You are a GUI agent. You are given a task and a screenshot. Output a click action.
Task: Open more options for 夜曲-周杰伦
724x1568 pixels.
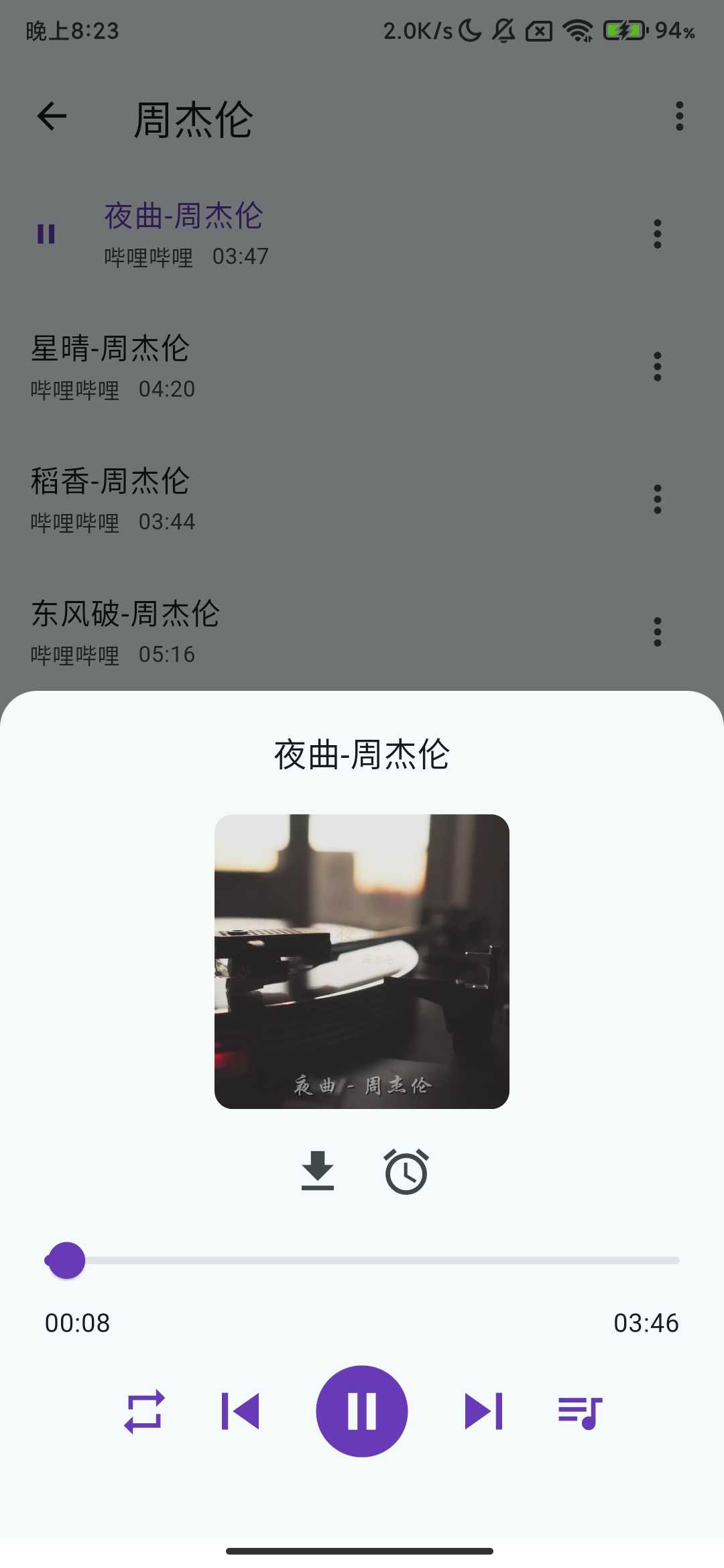pyautogui.click(x=657, y=234)
